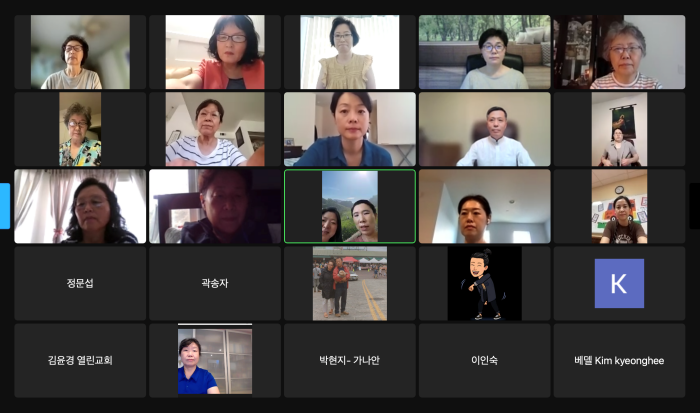Viewport: 700px width, 413px height.
Task: Select participant tile 곽승자
Action: (x=215, y=284)
